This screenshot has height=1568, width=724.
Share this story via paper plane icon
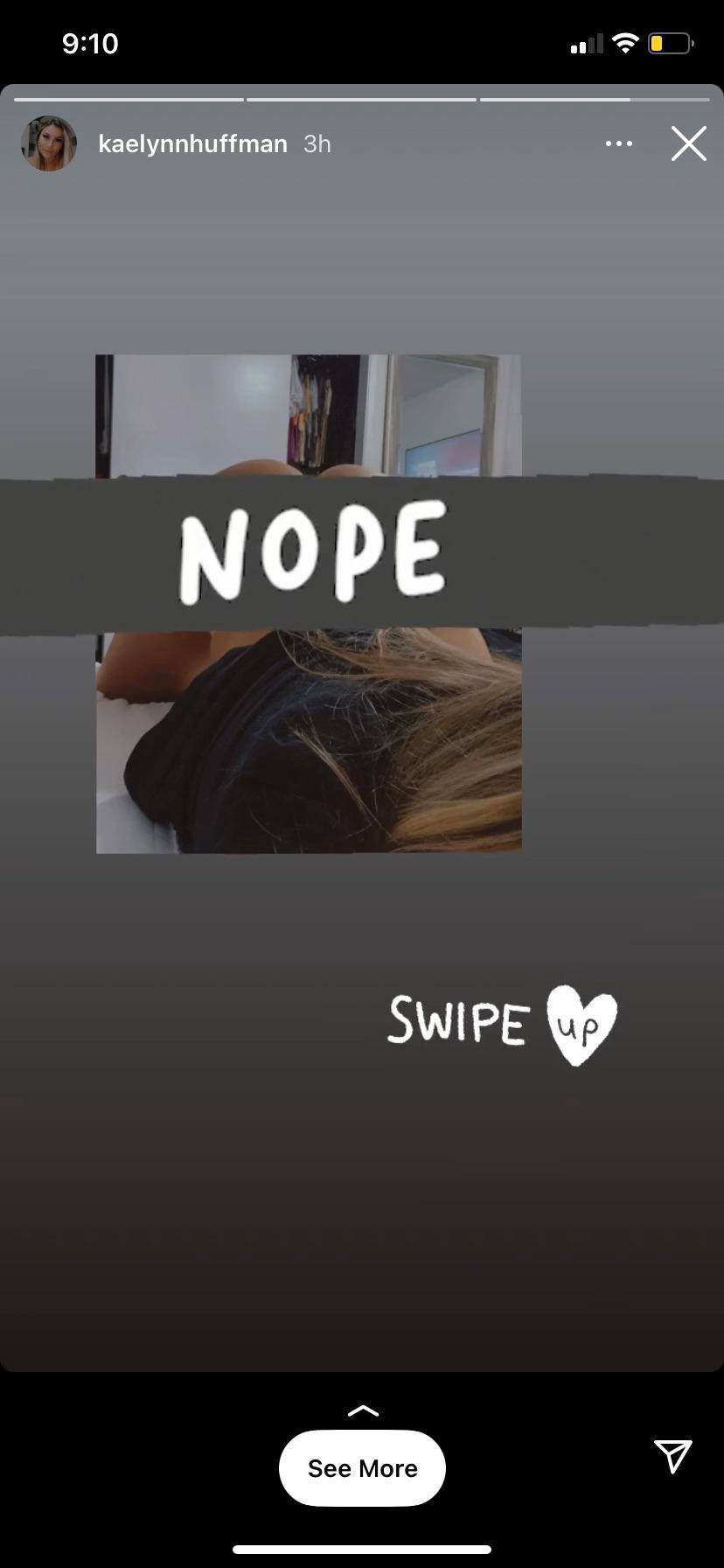coord(672,1455)
